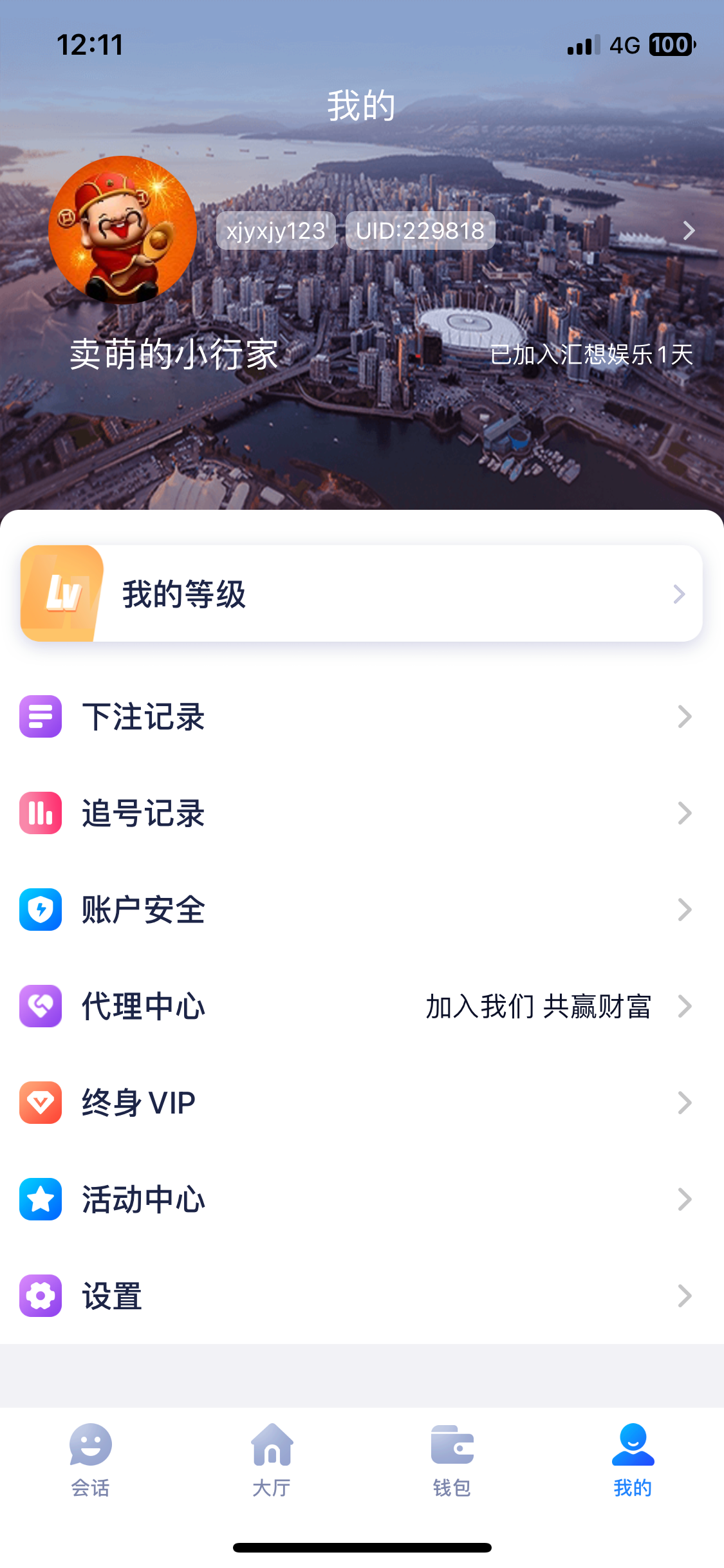Go to 账户安全 account security
This screenshot has width=724, height=1568.
pyautogui.click(x=361, y=910)
